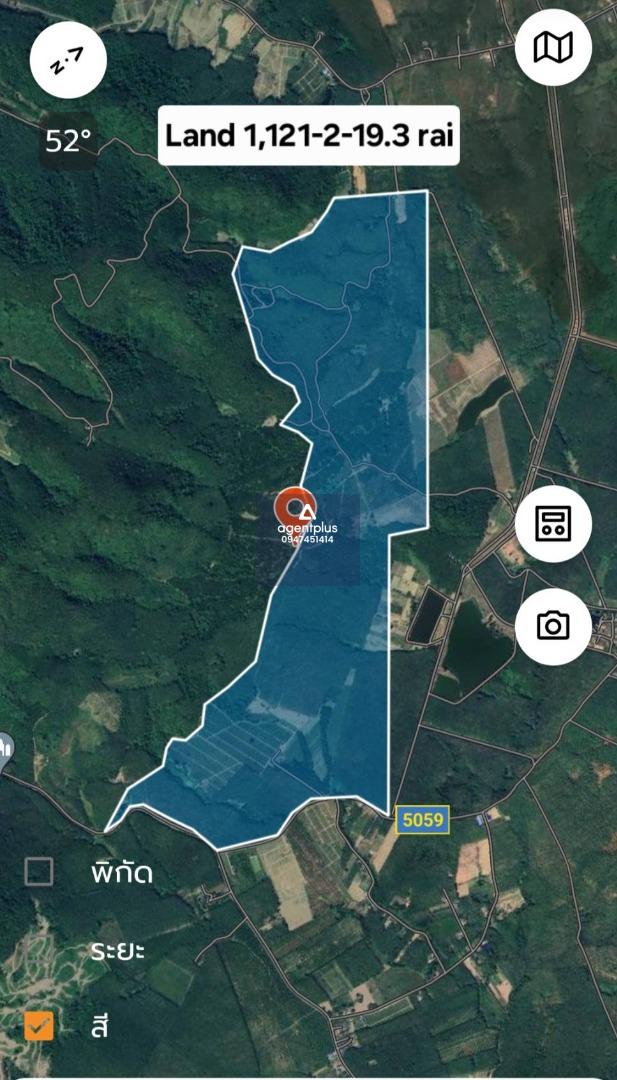Tap the compass to reset map orientation
The height and width of the screenshot is (1080, 617).
pyautogui.click(x=68, y=64)
